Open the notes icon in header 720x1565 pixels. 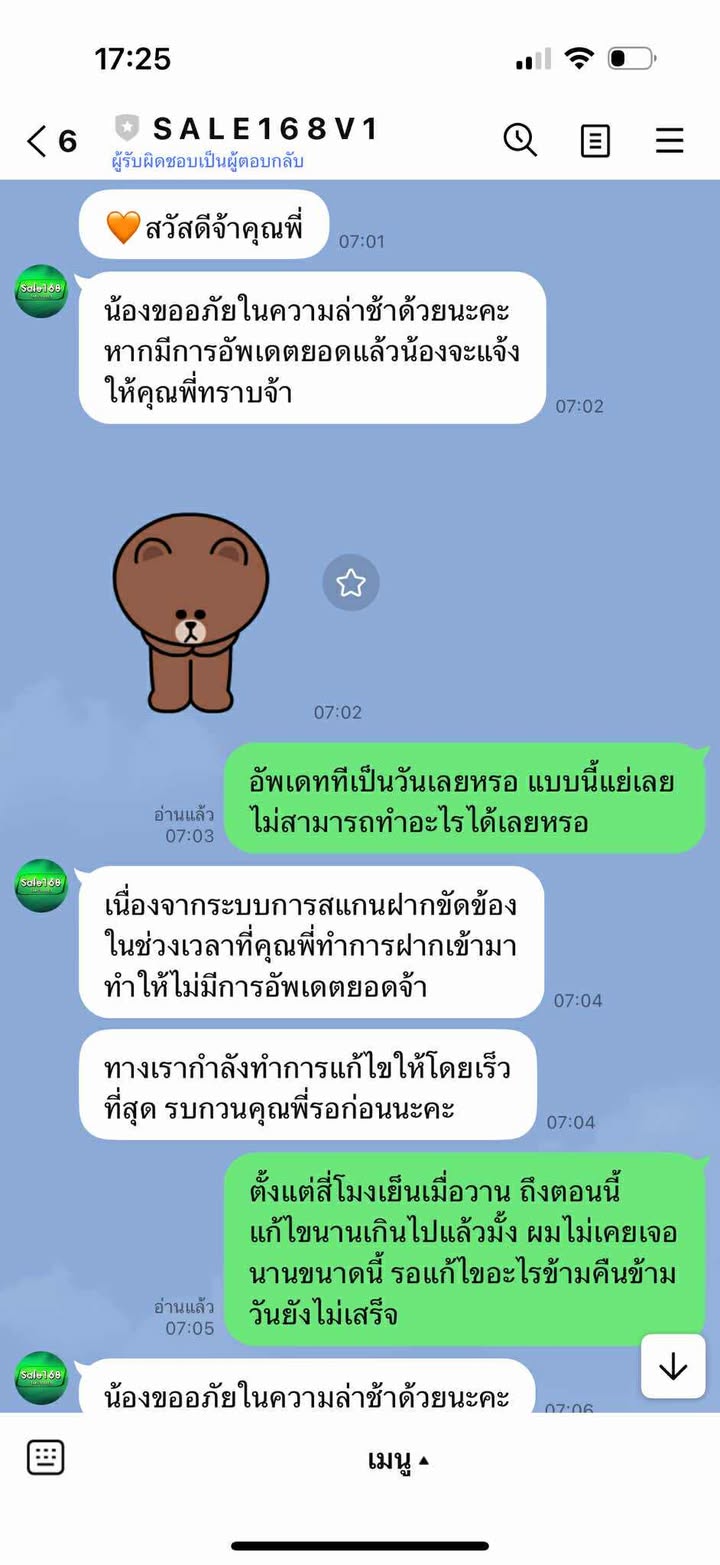pos(595,141)
